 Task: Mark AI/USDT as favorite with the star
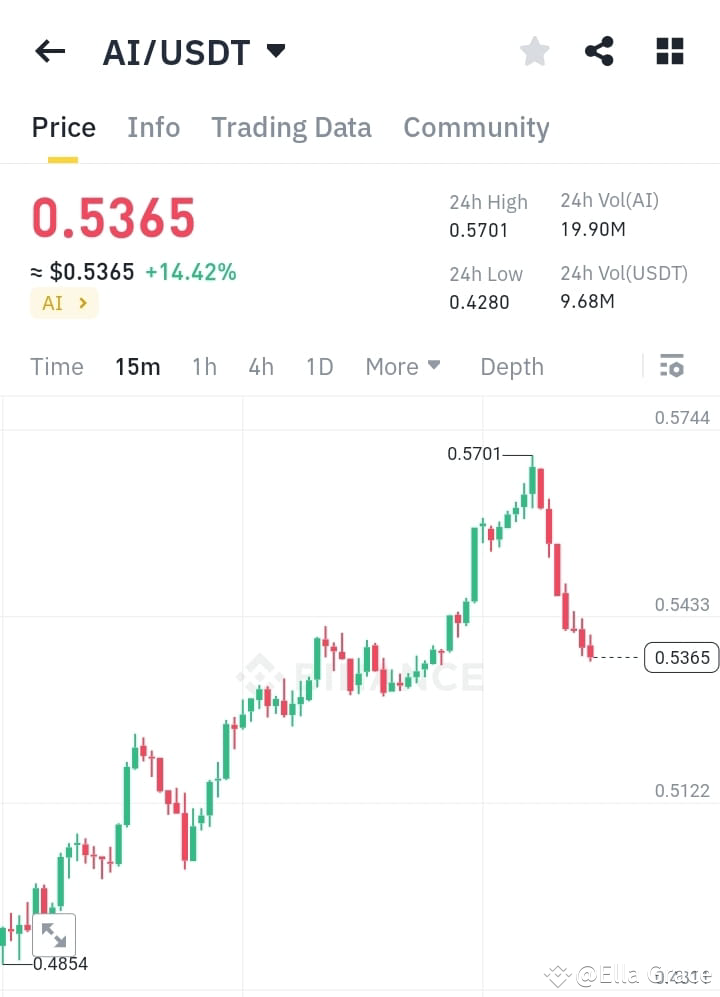(534, 51)
